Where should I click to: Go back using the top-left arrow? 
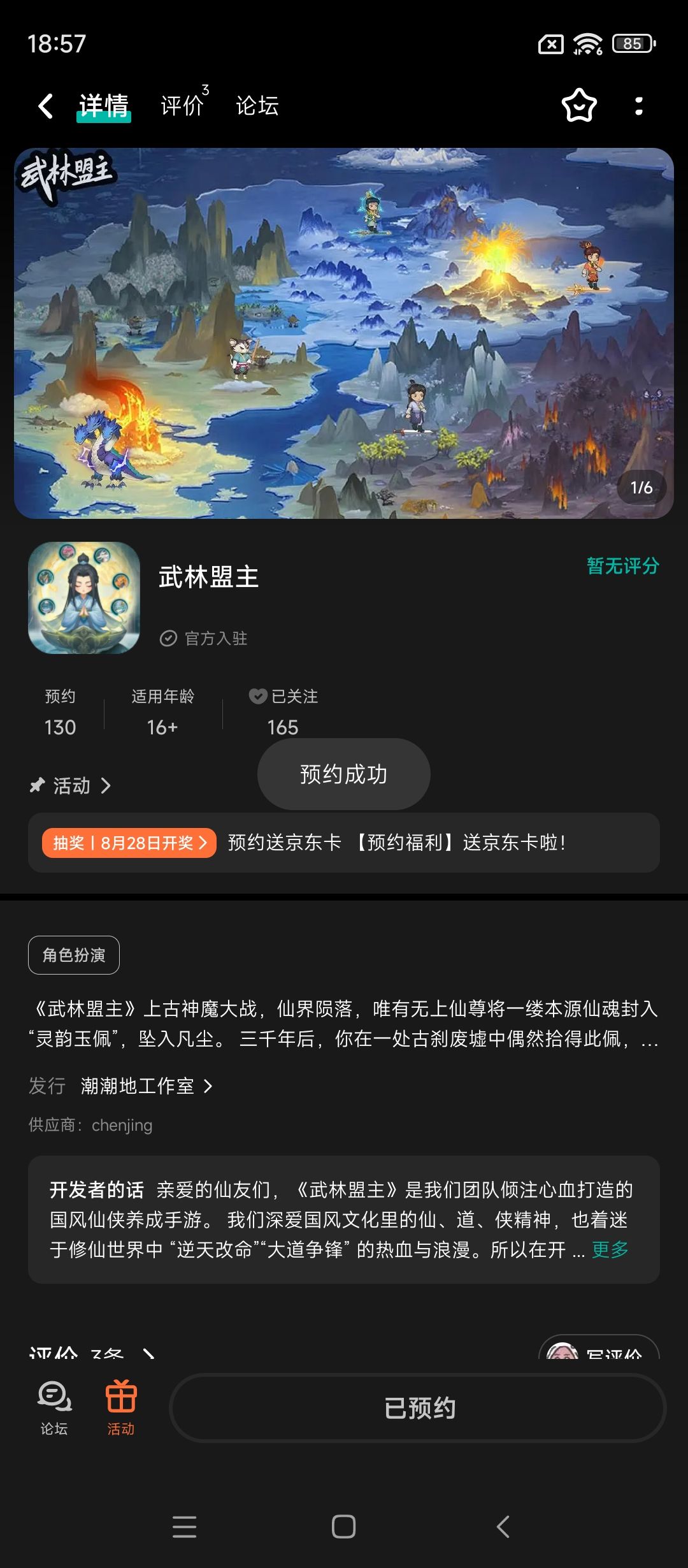pyautogui.click(x=45, y=106)
